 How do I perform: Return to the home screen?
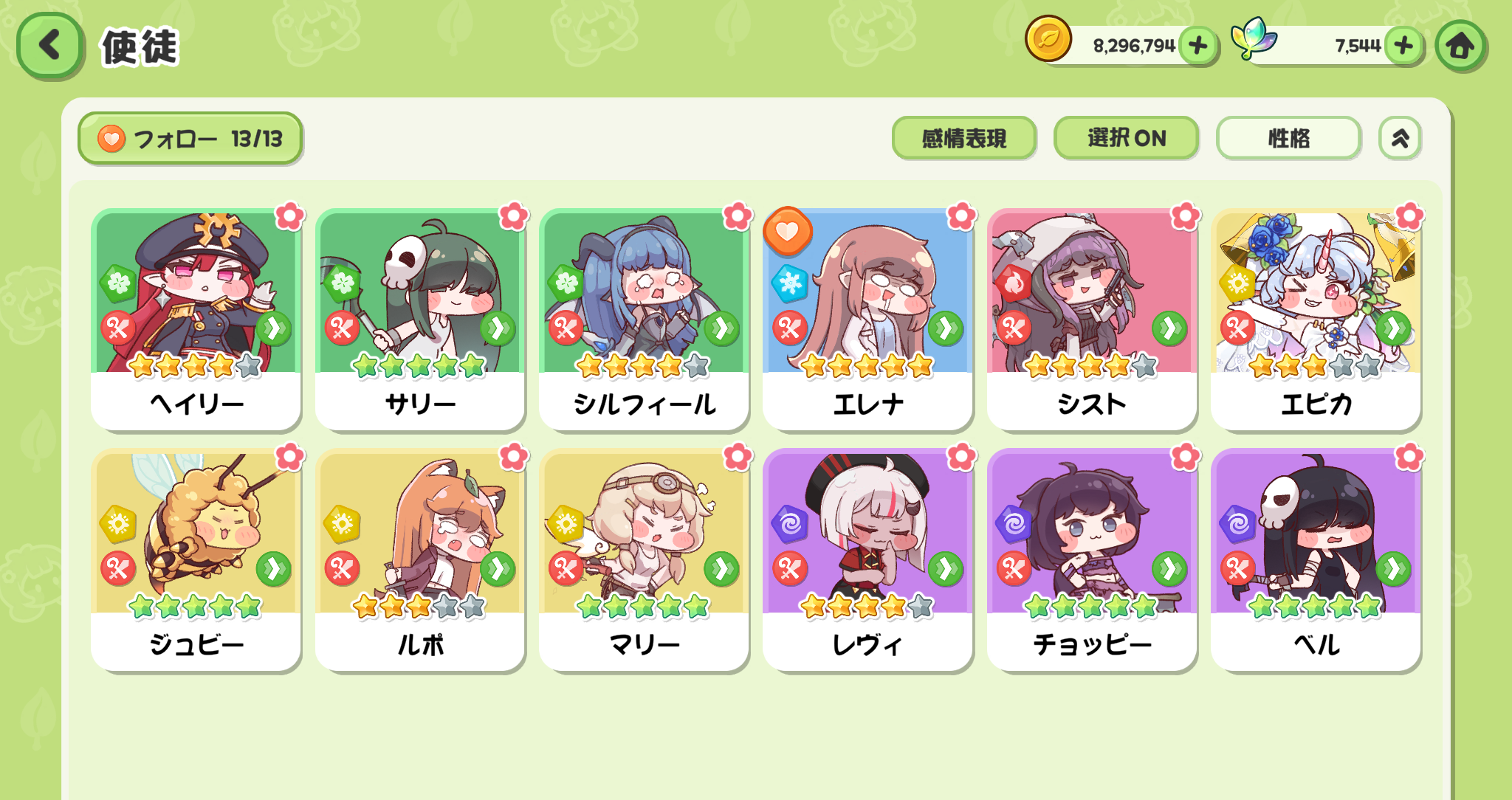click(x=1460, y=46)
